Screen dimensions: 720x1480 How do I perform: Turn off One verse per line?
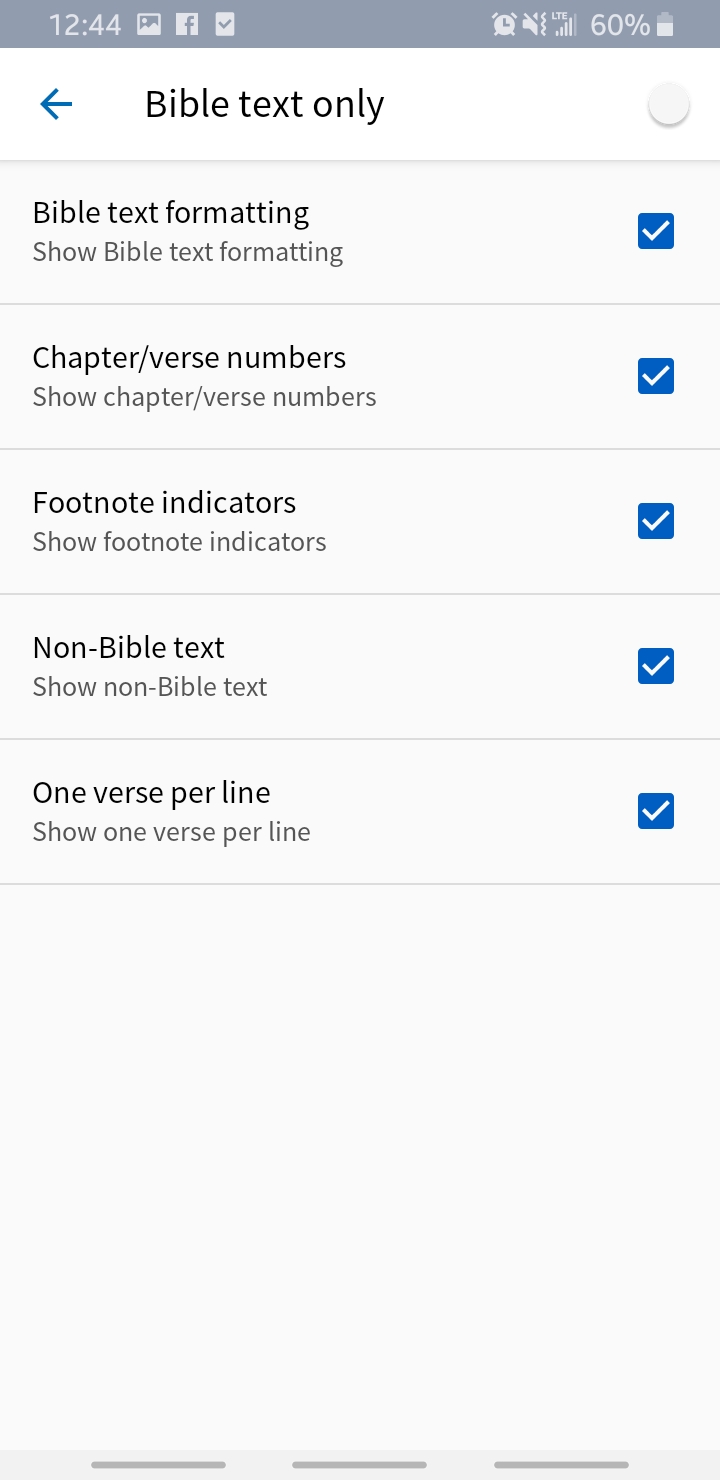[x=656, y=811]
